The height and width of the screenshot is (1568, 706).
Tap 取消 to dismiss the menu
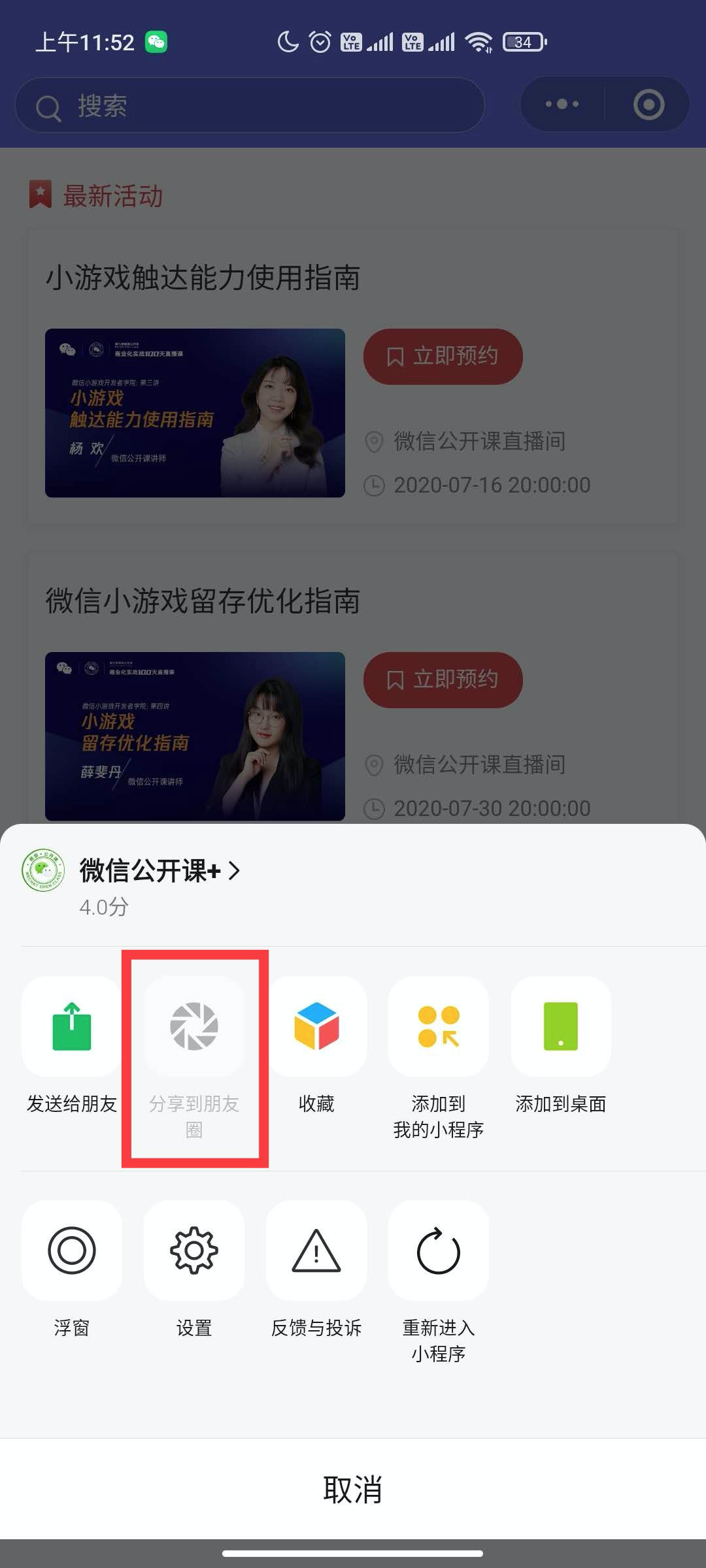pyautogui.click(x=353, y=1490)
